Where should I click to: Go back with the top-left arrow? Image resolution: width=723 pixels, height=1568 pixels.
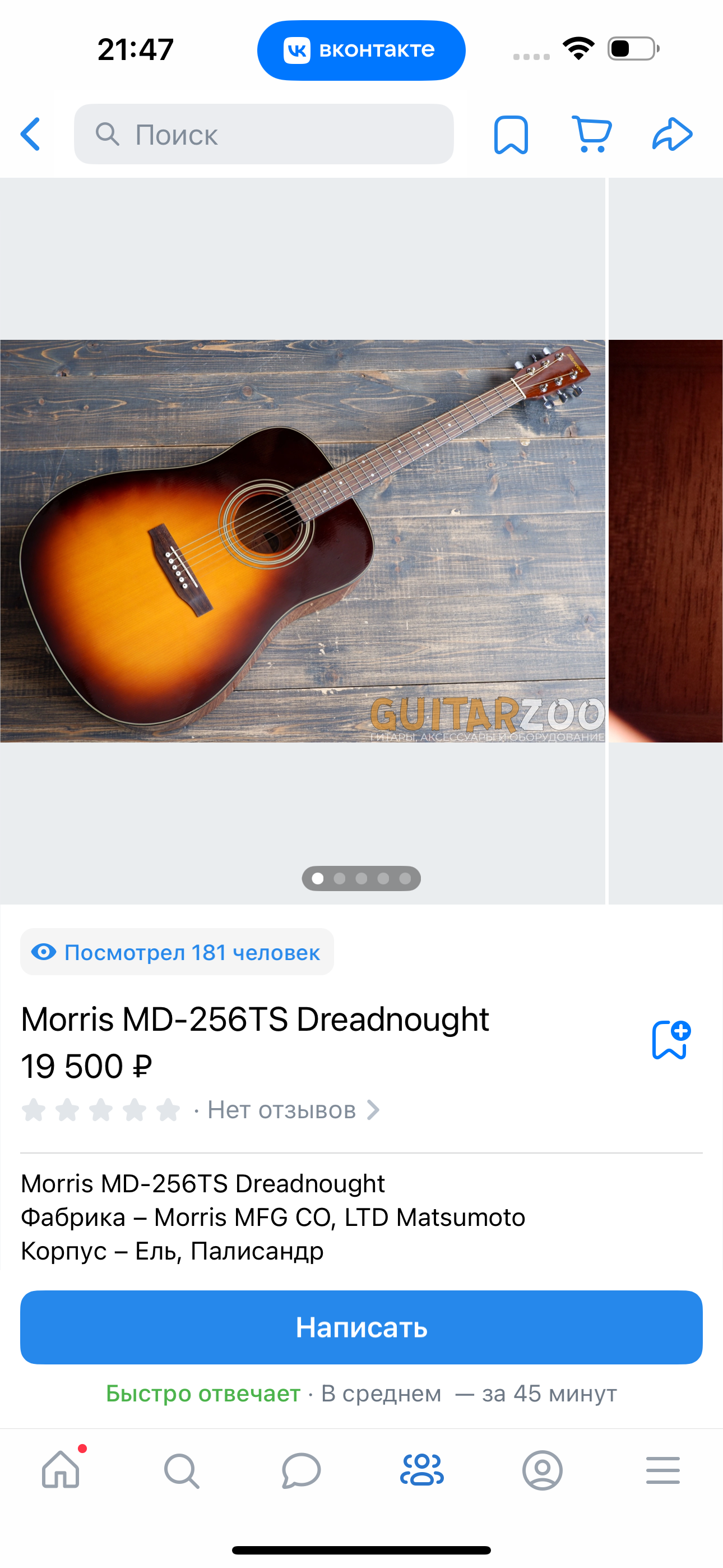[x=30, y=134]
